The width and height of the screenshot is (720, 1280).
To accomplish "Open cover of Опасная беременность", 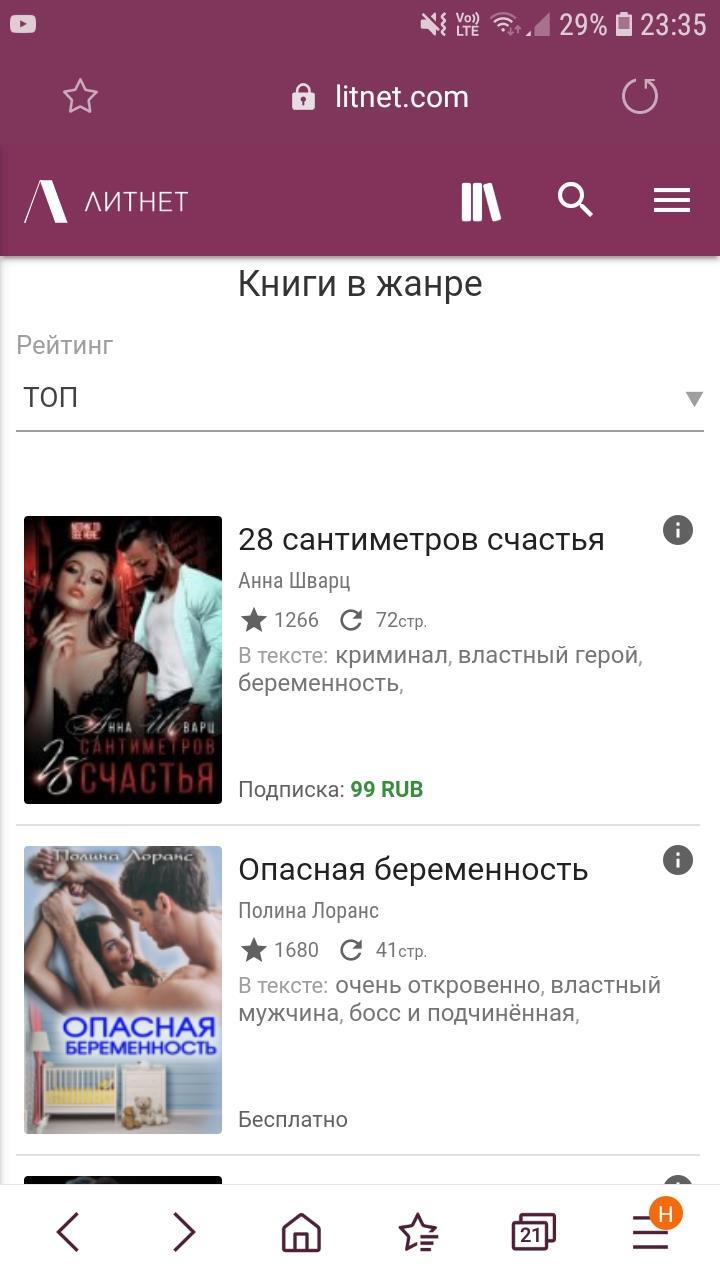I will [x=123, y=990].
